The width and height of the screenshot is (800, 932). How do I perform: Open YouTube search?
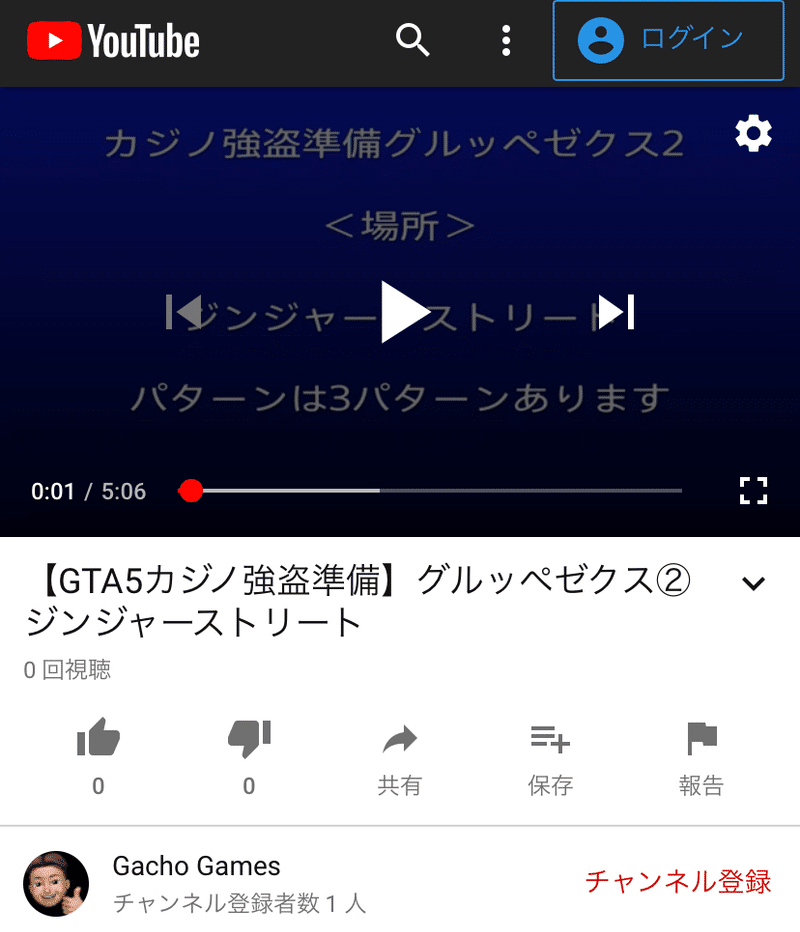click(412, 41)
